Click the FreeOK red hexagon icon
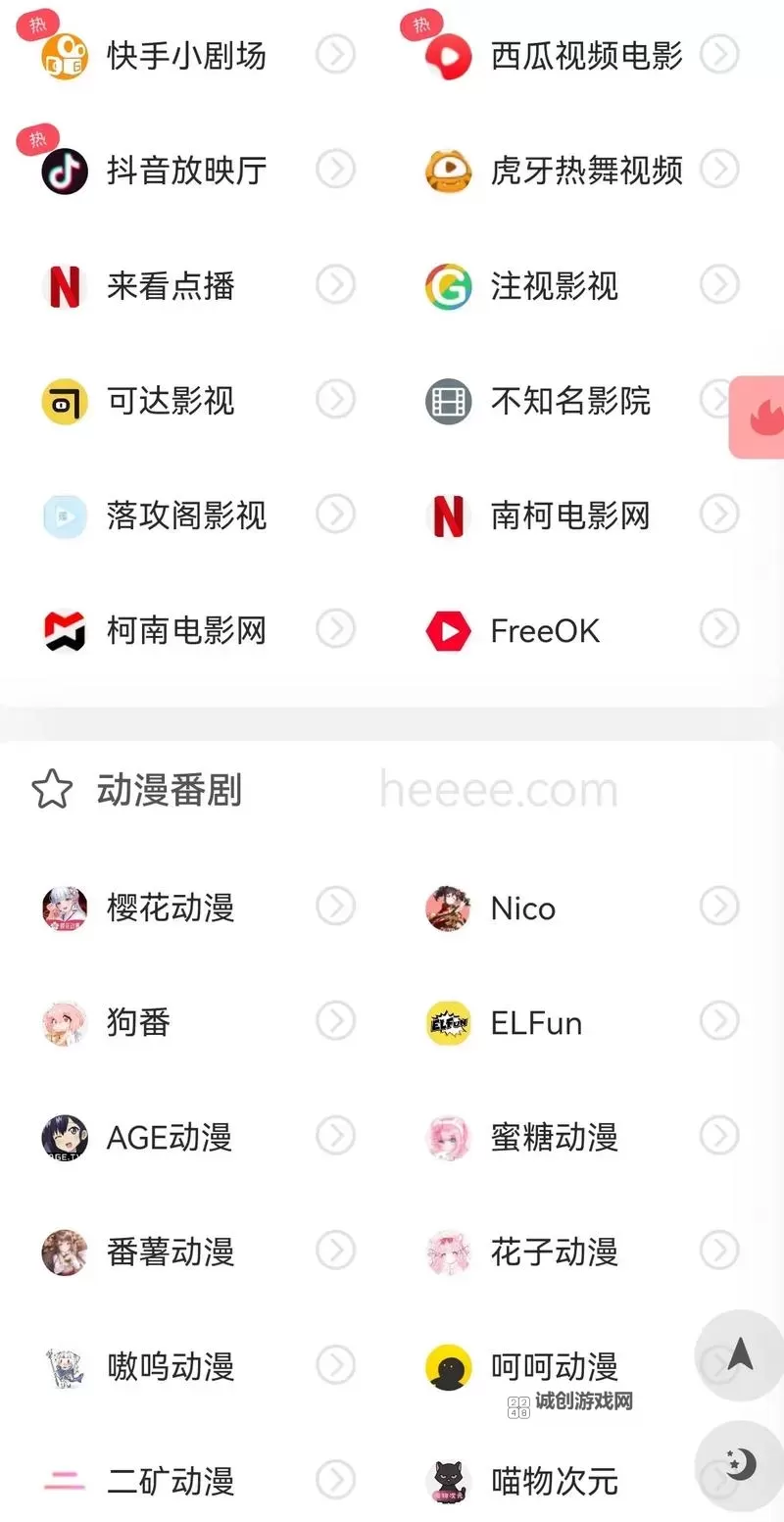This screenshot has width=784, height=1522. tap(448, 630)
